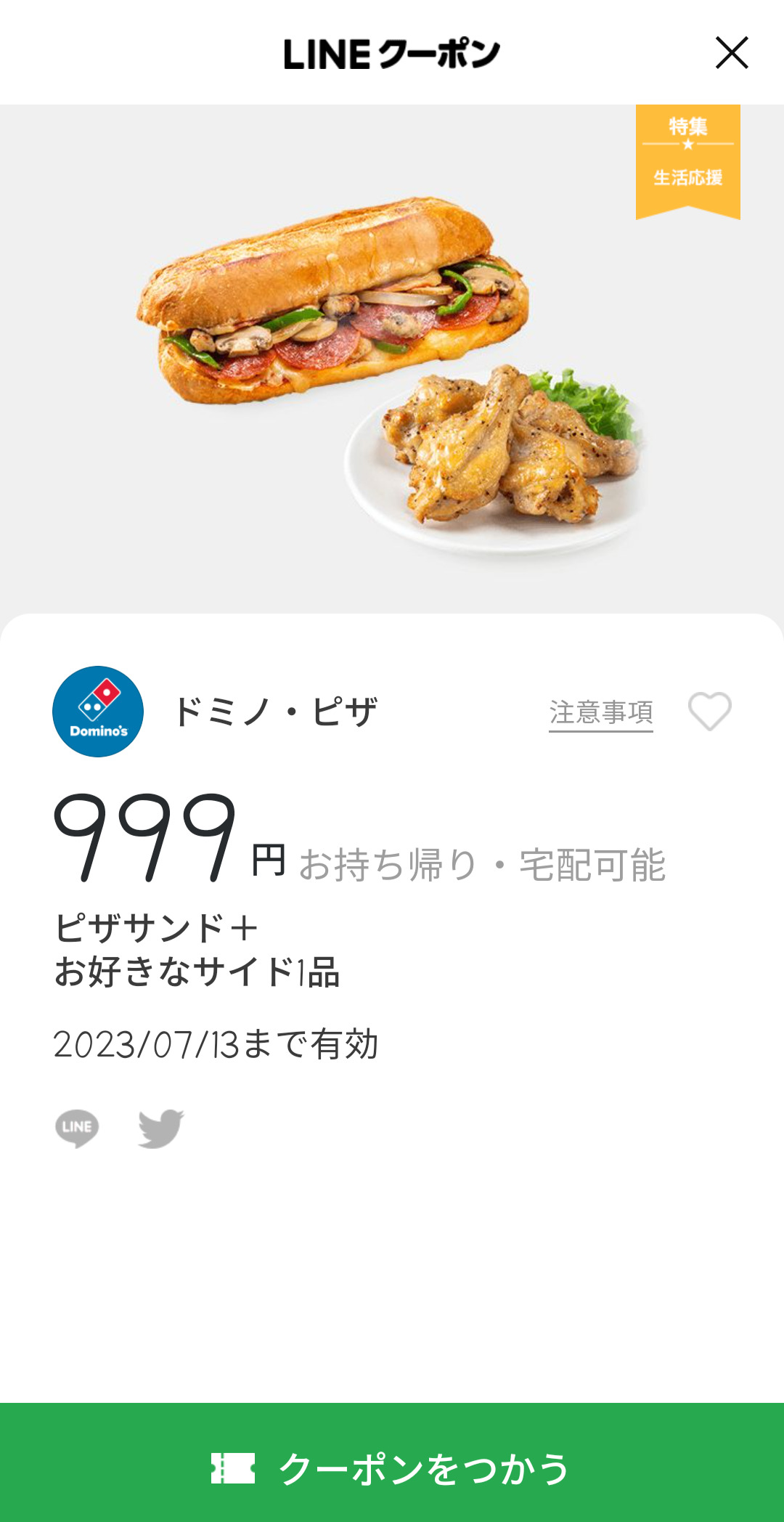Favorite this Domino's coupon with the heart

(x=709, y=711)
